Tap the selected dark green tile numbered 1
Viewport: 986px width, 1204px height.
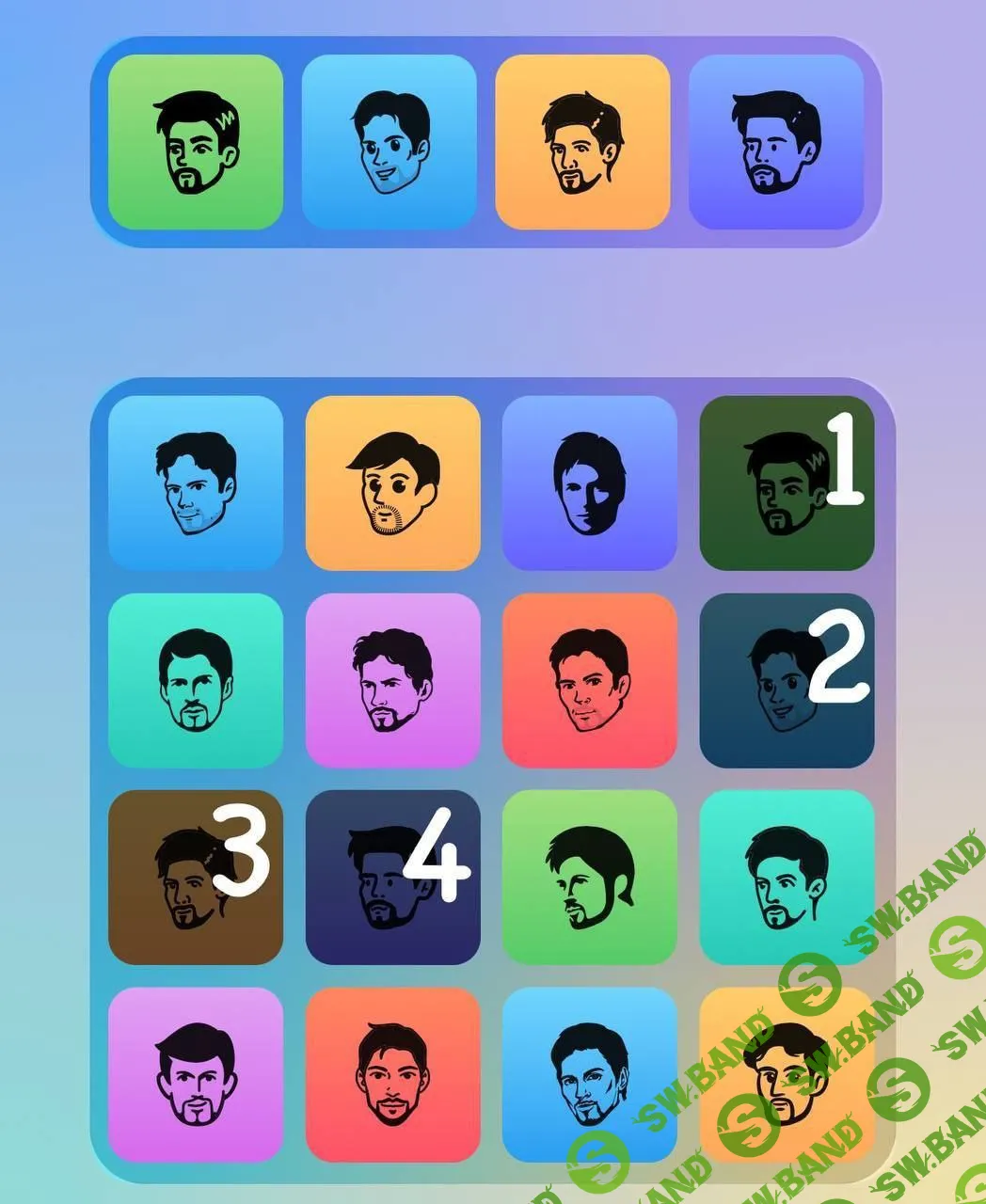[x=787, y=483]
